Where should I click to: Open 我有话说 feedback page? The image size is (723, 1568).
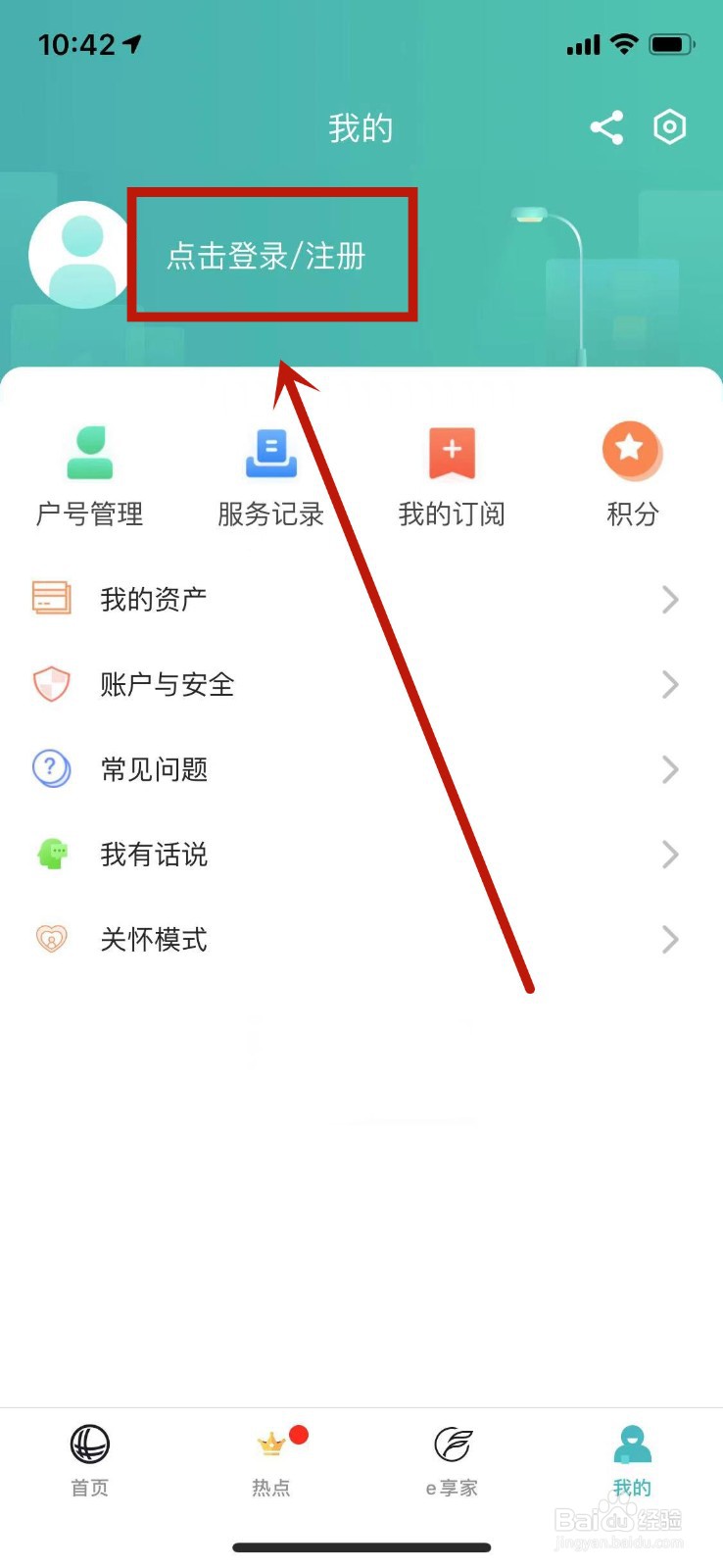153,854
